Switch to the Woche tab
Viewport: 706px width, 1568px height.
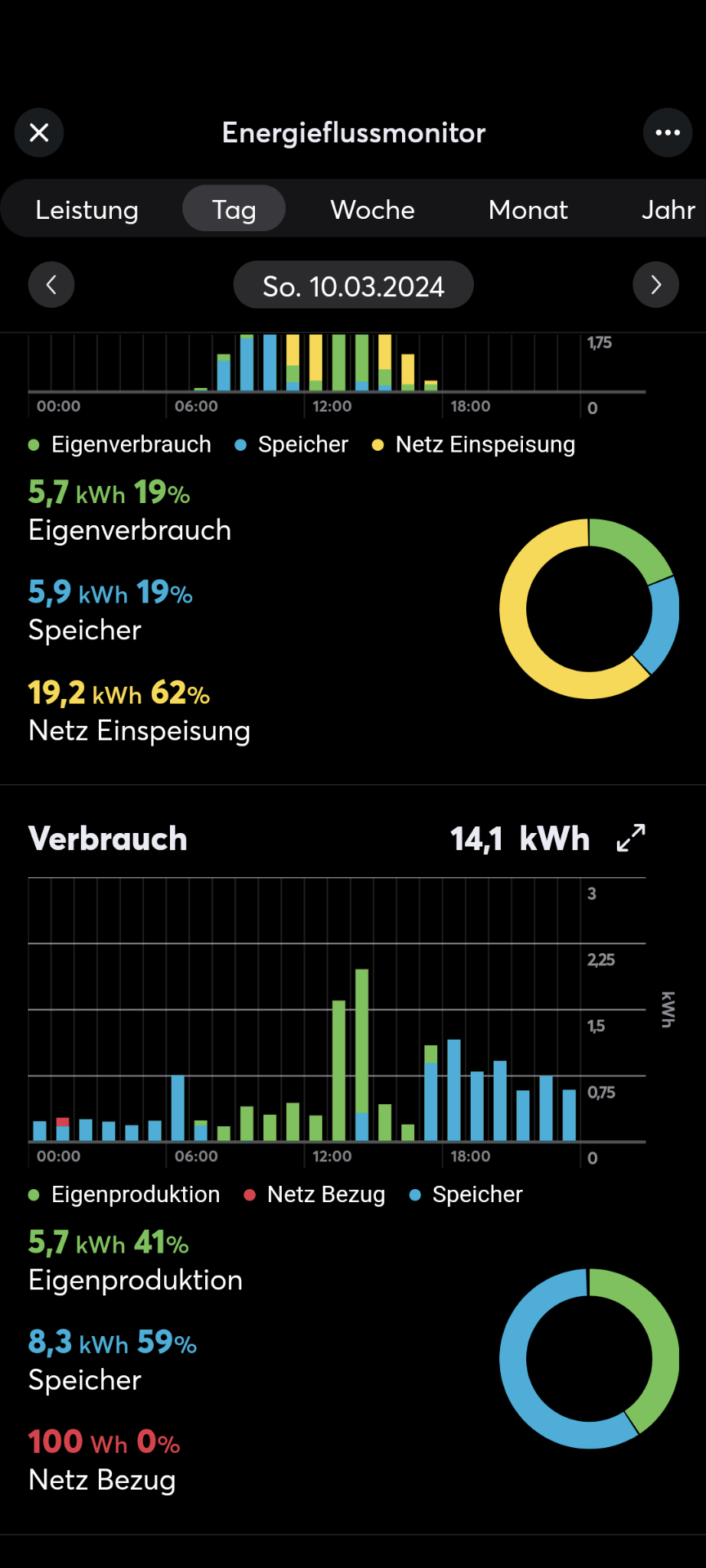tap(373, 210)
